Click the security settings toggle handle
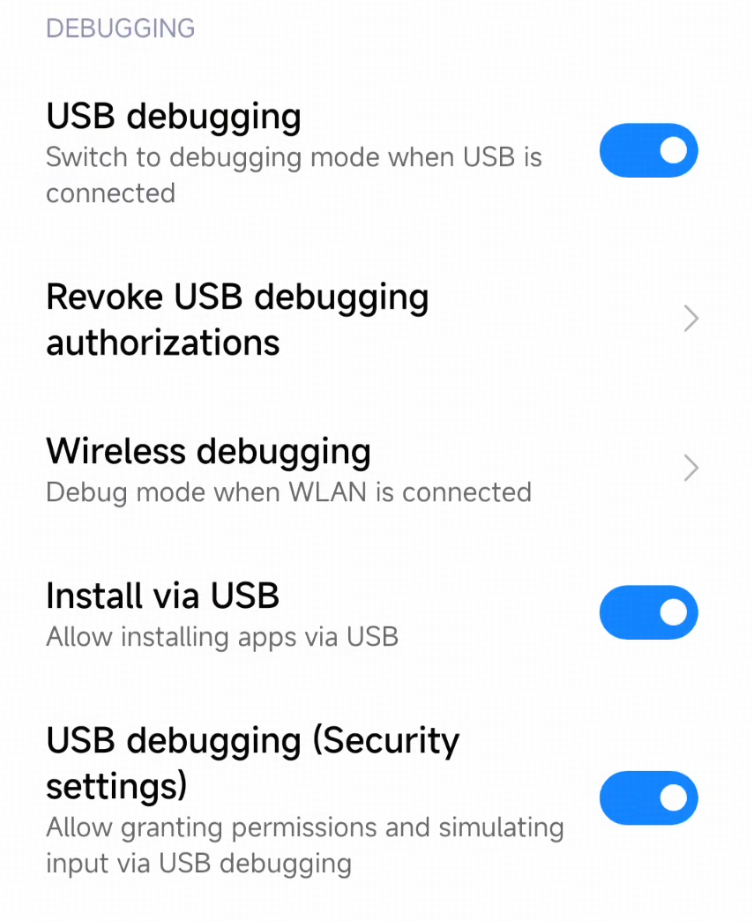This screenshot has width=752, height=922. (673, 799)
